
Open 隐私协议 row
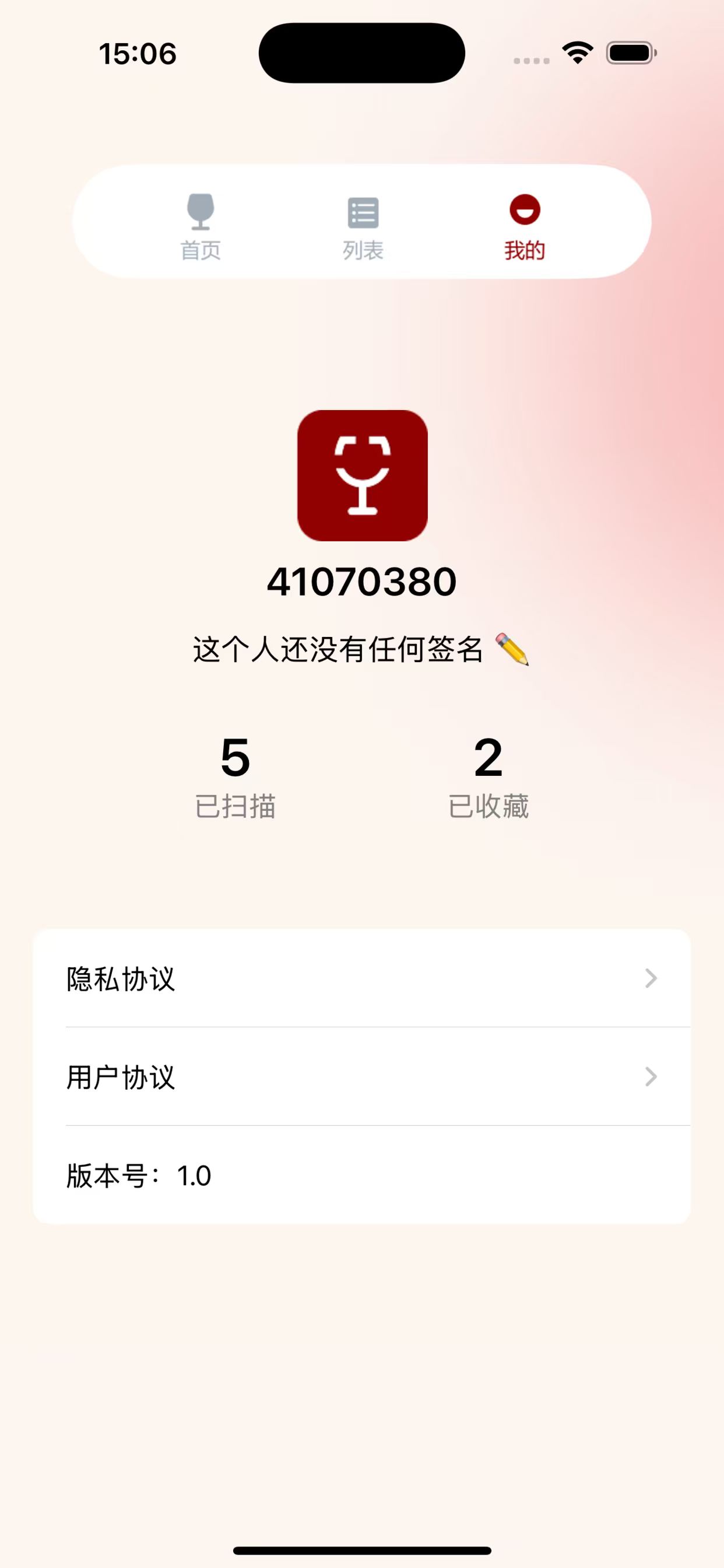pos(361,978)
